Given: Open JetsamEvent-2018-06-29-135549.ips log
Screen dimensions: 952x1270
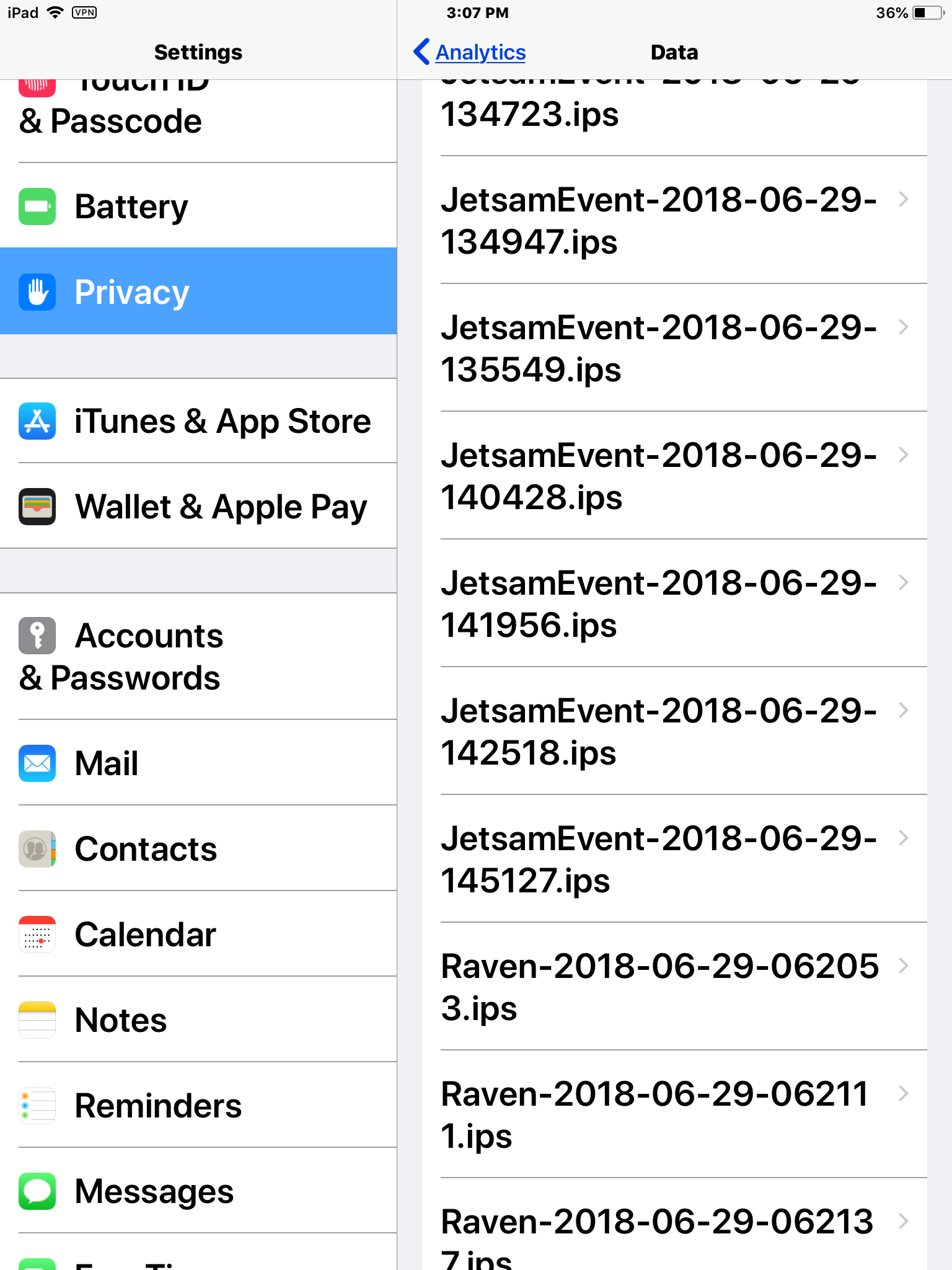Looking at the screenshot, I should point(674,348).
